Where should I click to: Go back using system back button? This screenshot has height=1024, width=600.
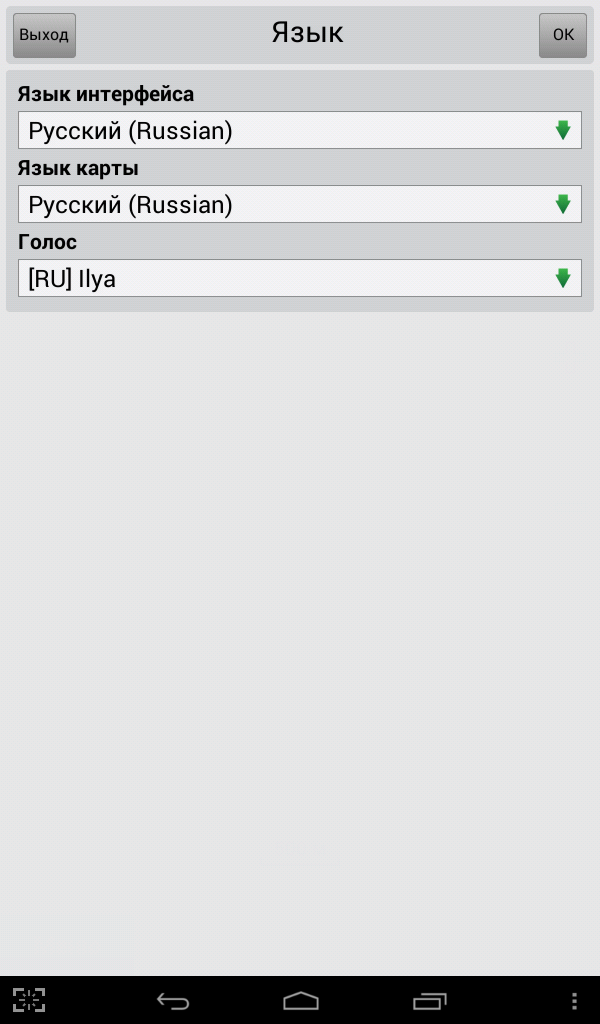click(x=173, y=1000)
